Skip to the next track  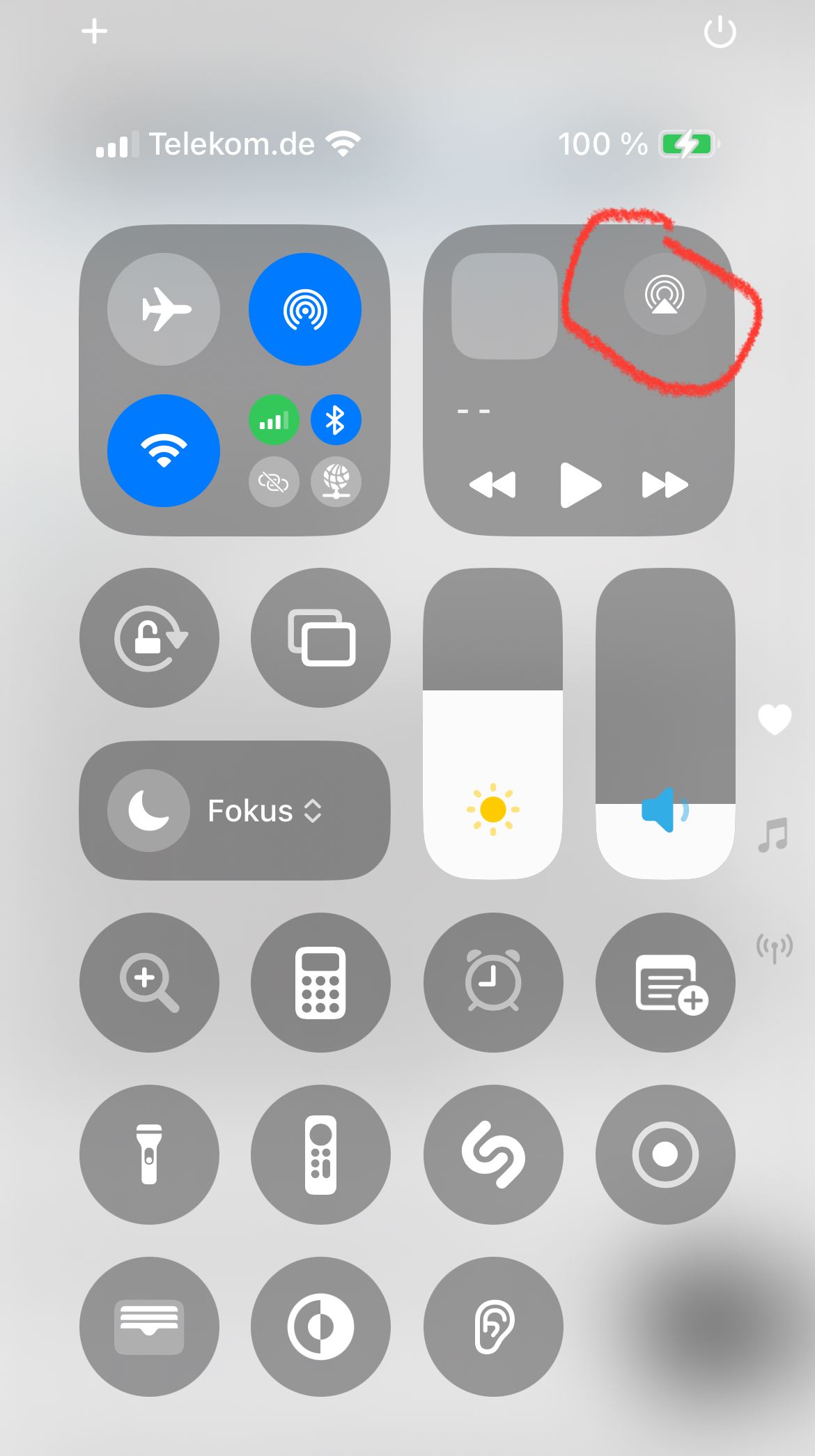tap(665, 485)
